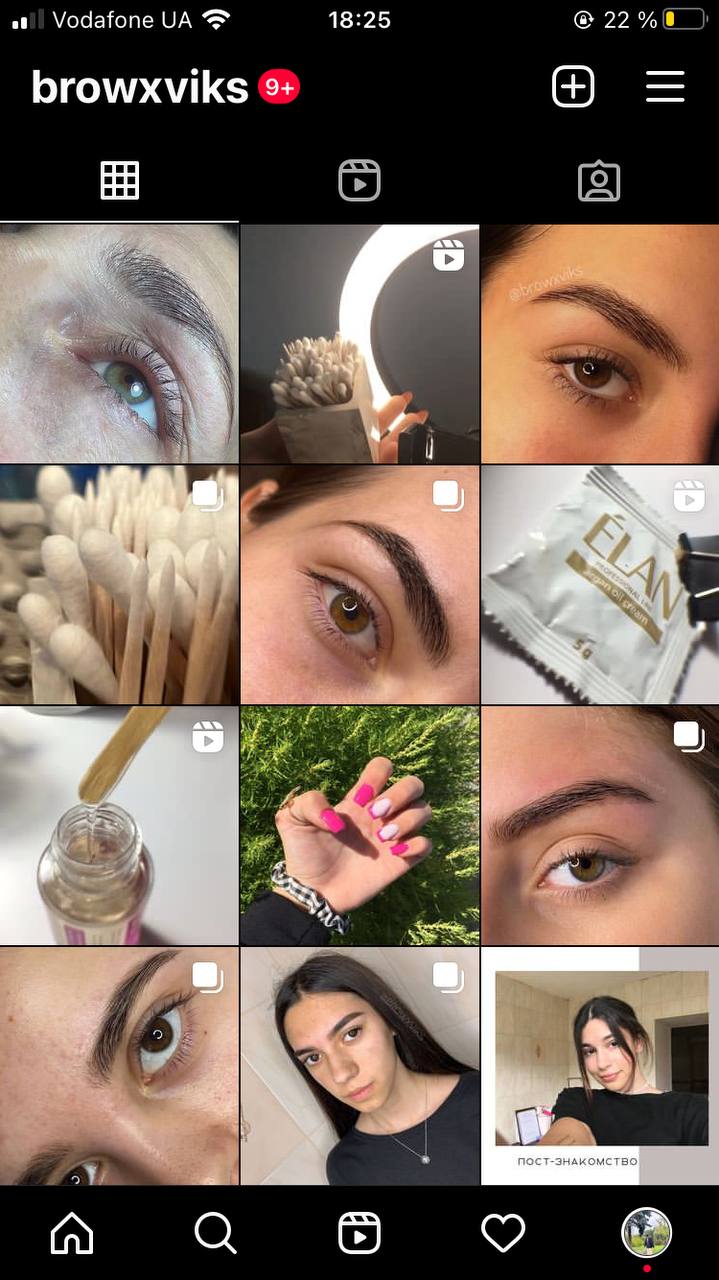Viewport: 719px width, 1280px height.
Task: Open the Reels tab in bottom bar
Action: [359, 1234]
